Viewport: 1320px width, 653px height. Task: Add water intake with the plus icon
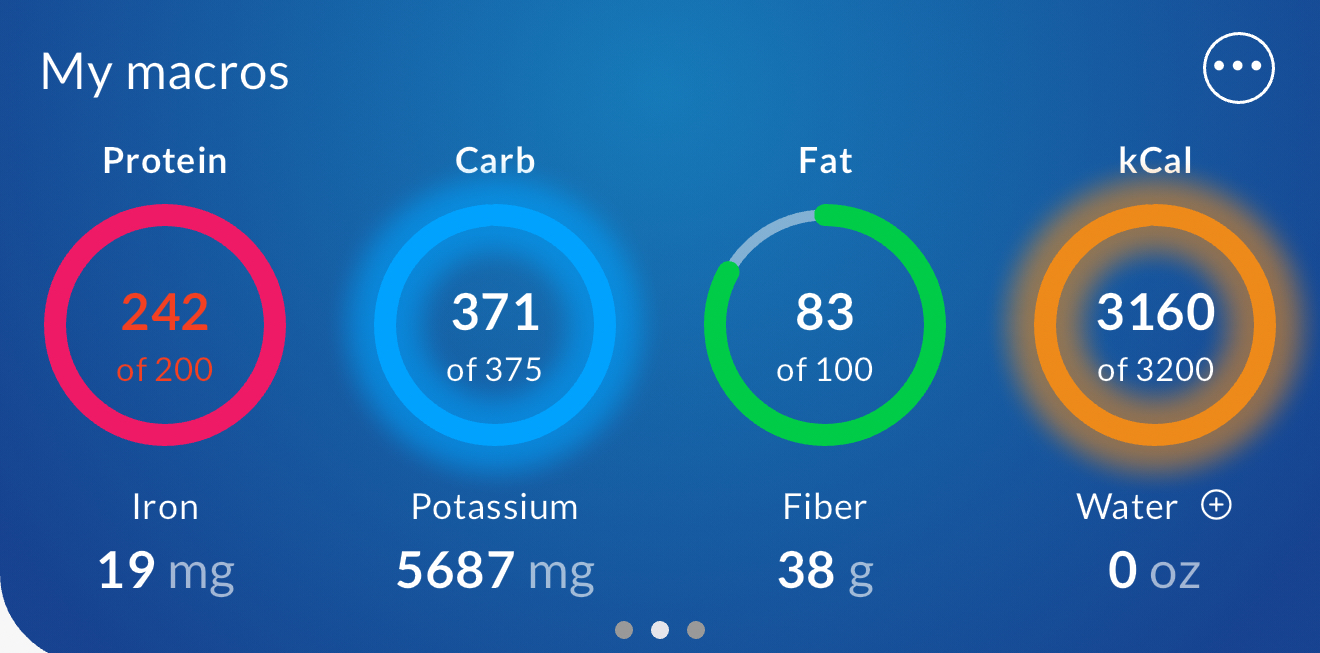1216,506
